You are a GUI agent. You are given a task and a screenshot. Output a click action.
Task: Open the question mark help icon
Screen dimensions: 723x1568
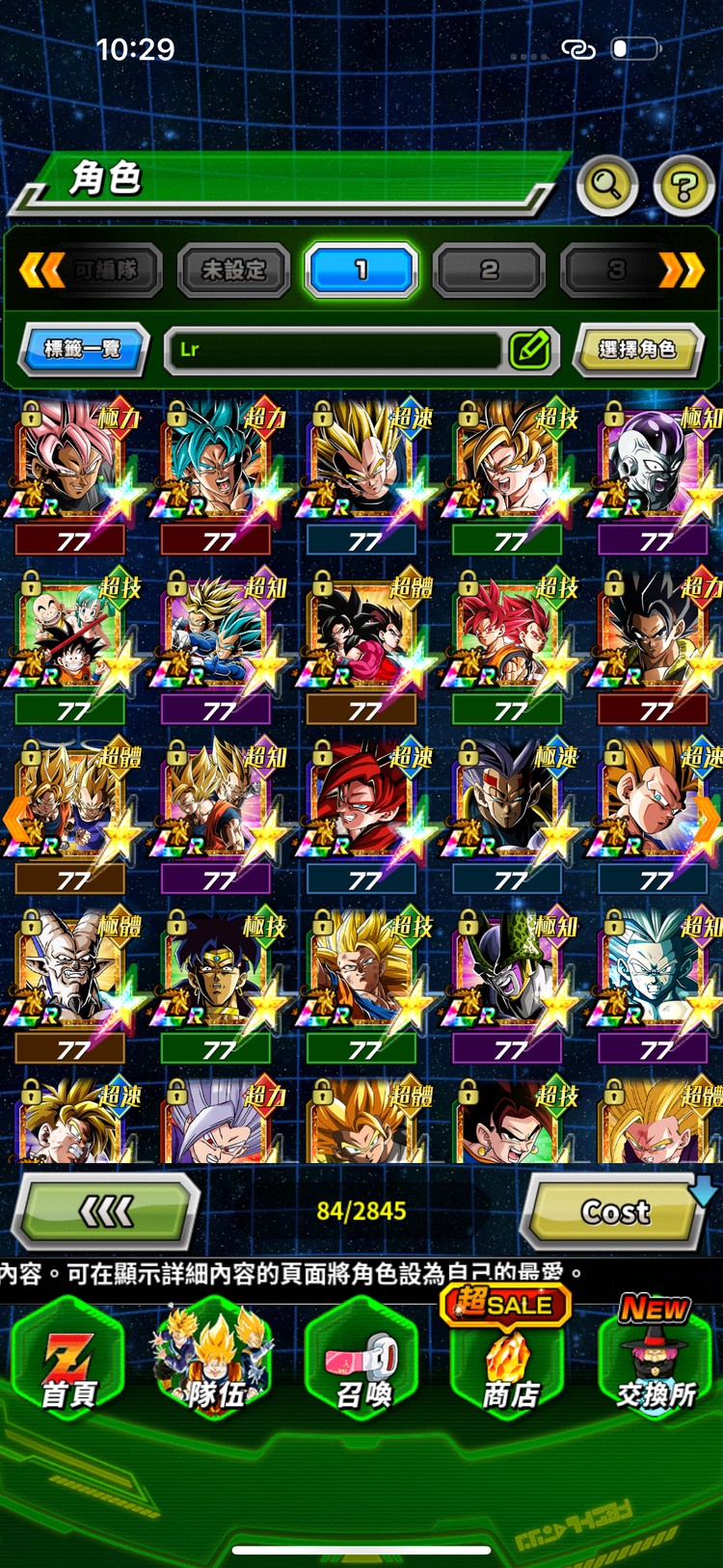coord(683,185)
